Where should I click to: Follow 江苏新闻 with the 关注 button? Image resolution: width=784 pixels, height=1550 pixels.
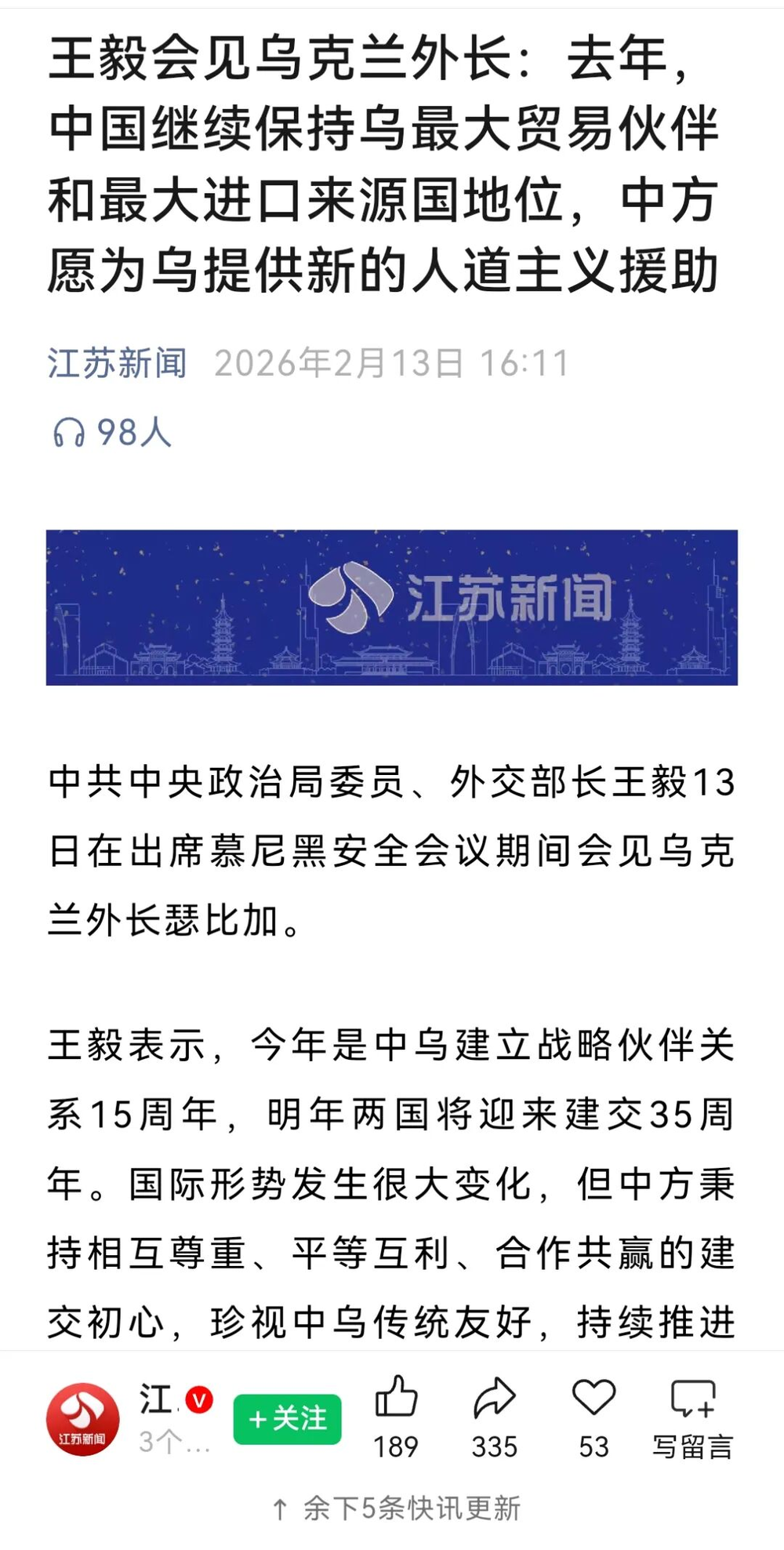pos(287,1418)
